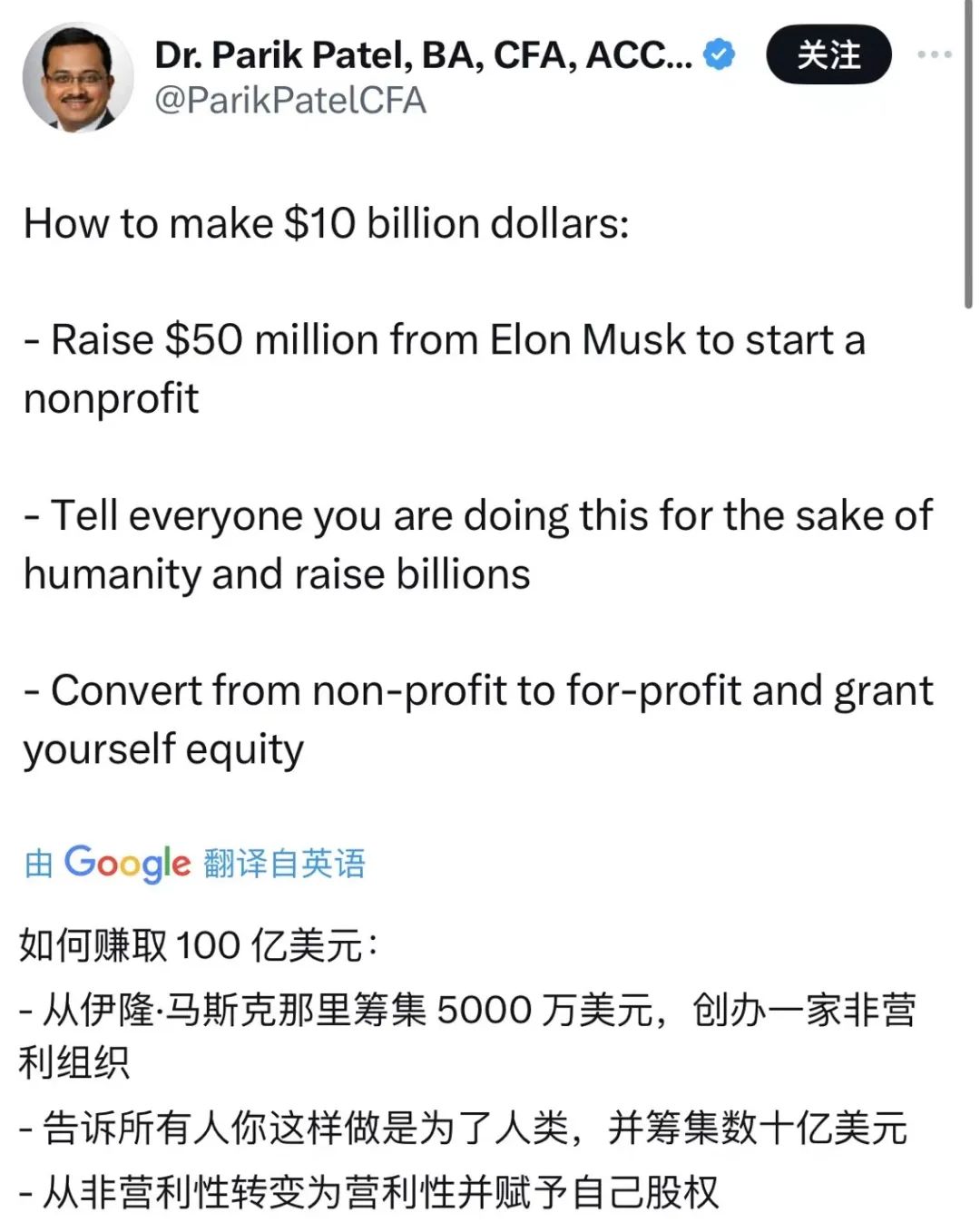Open the three-dot overflow menu

click(x=934, y=55)
